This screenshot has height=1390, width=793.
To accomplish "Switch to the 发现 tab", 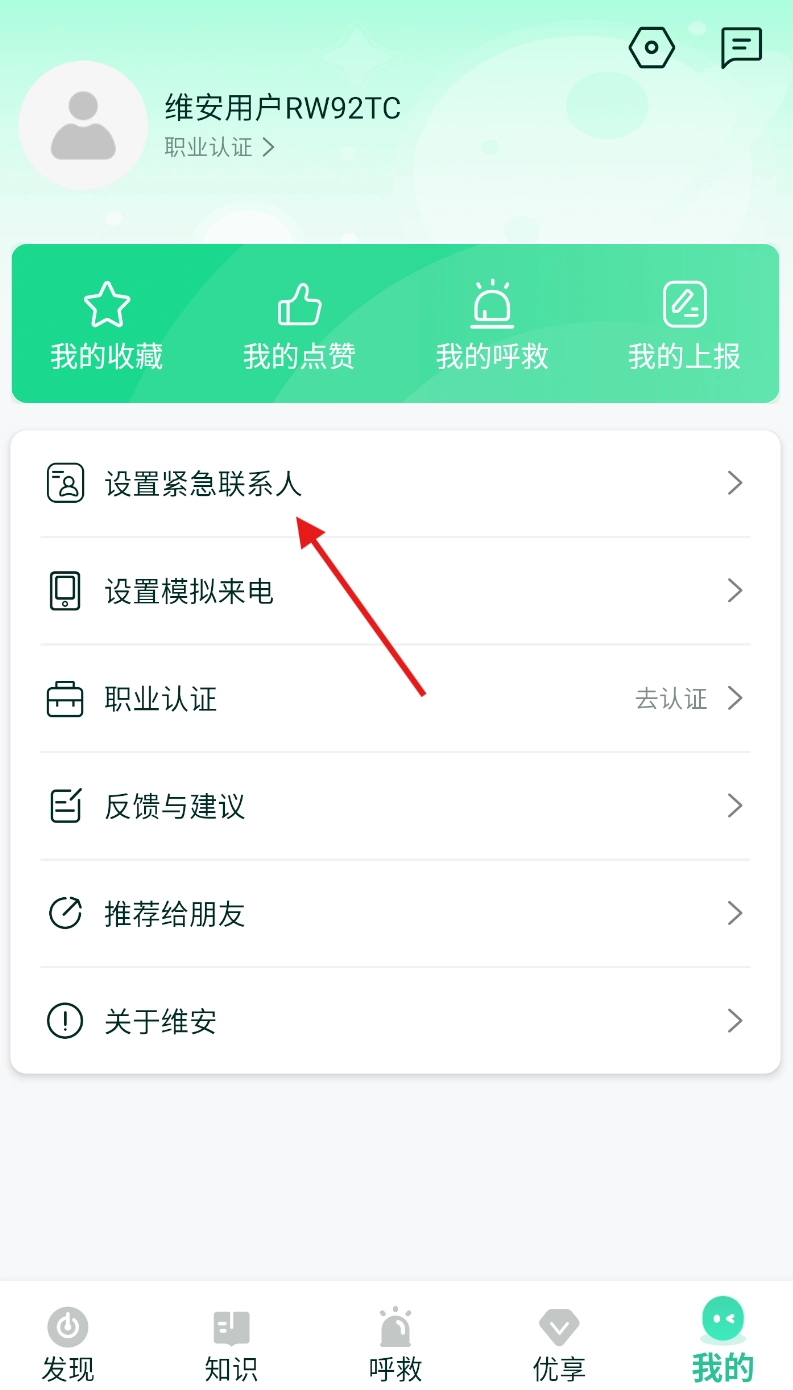I will (x=68, y=1343).
